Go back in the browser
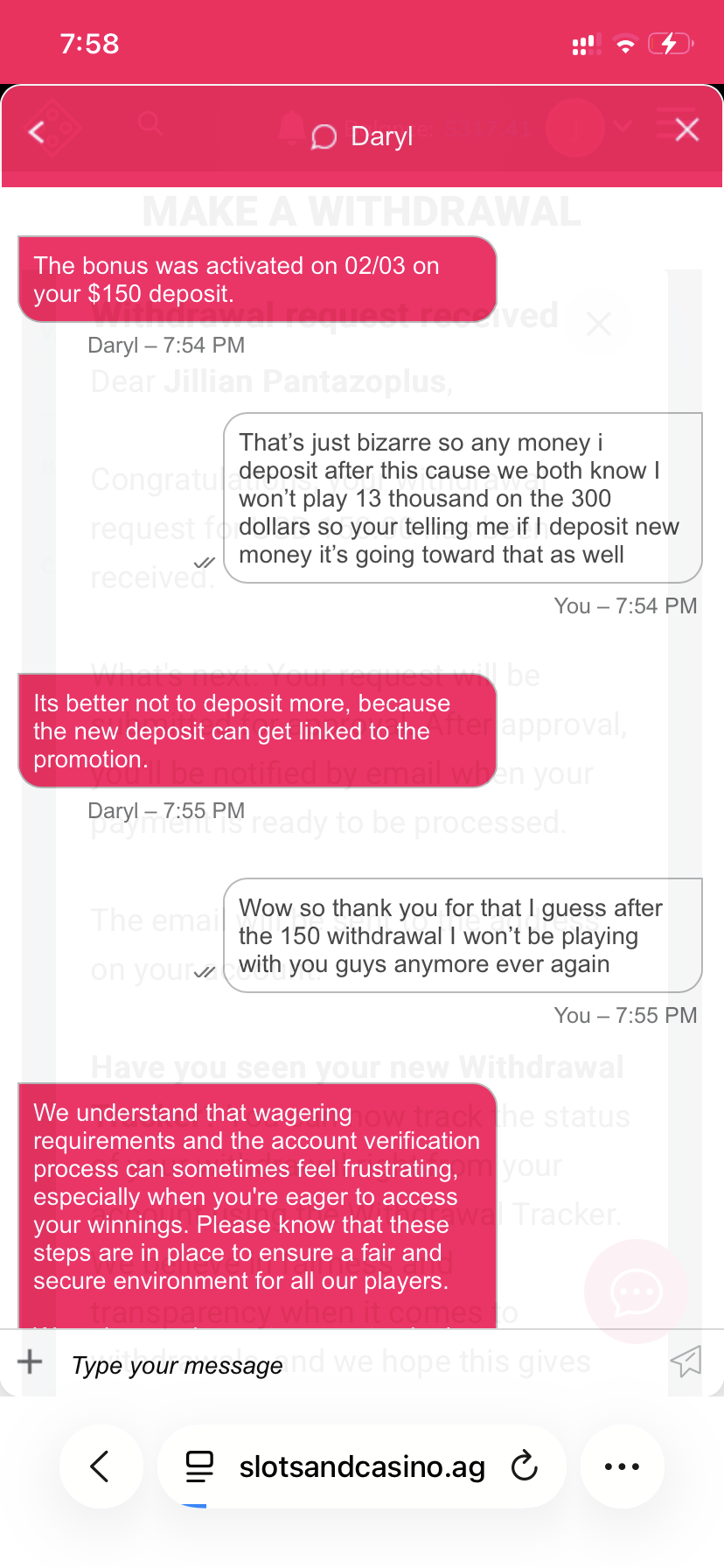 (x=101, y=1466)
